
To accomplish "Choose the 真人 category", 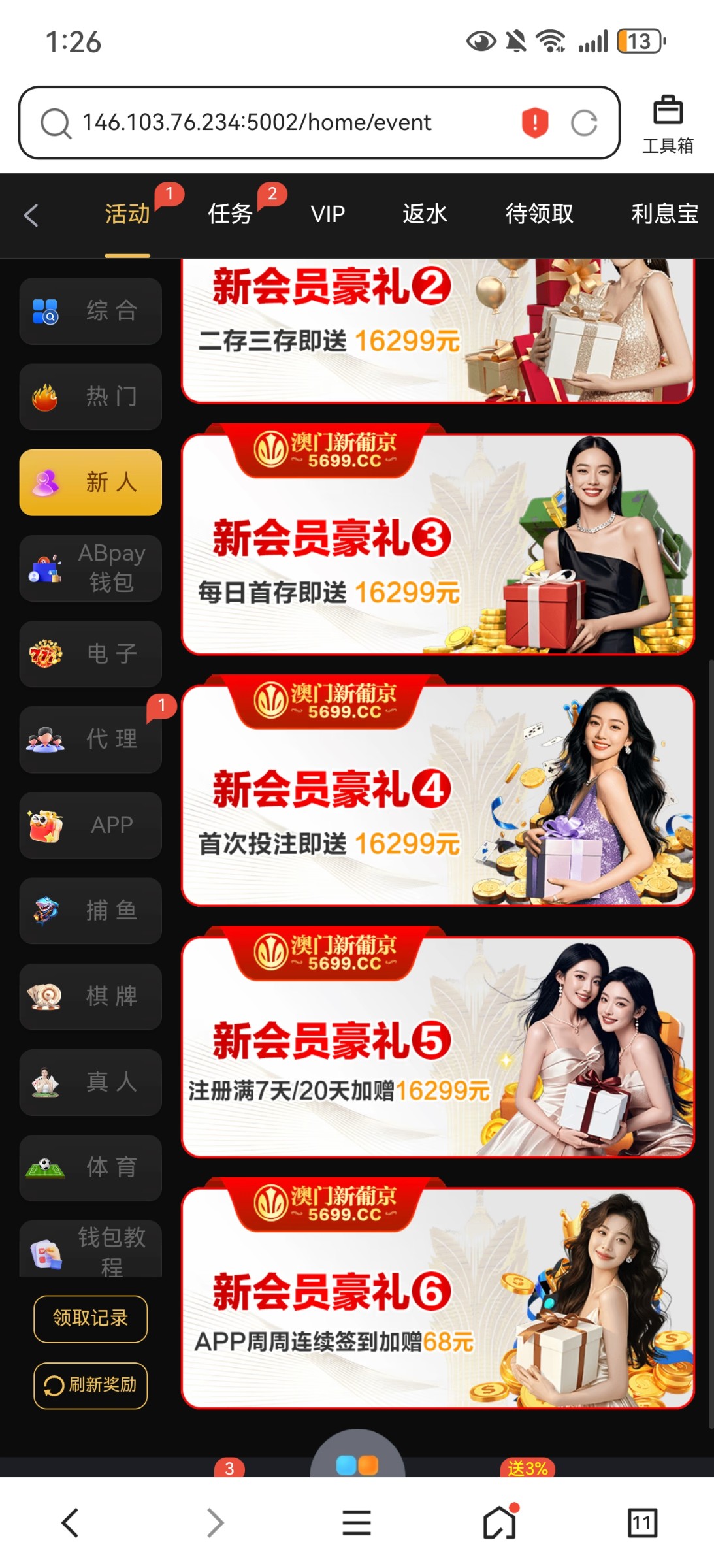I will pyautogui.click(x=91, y=1082).
